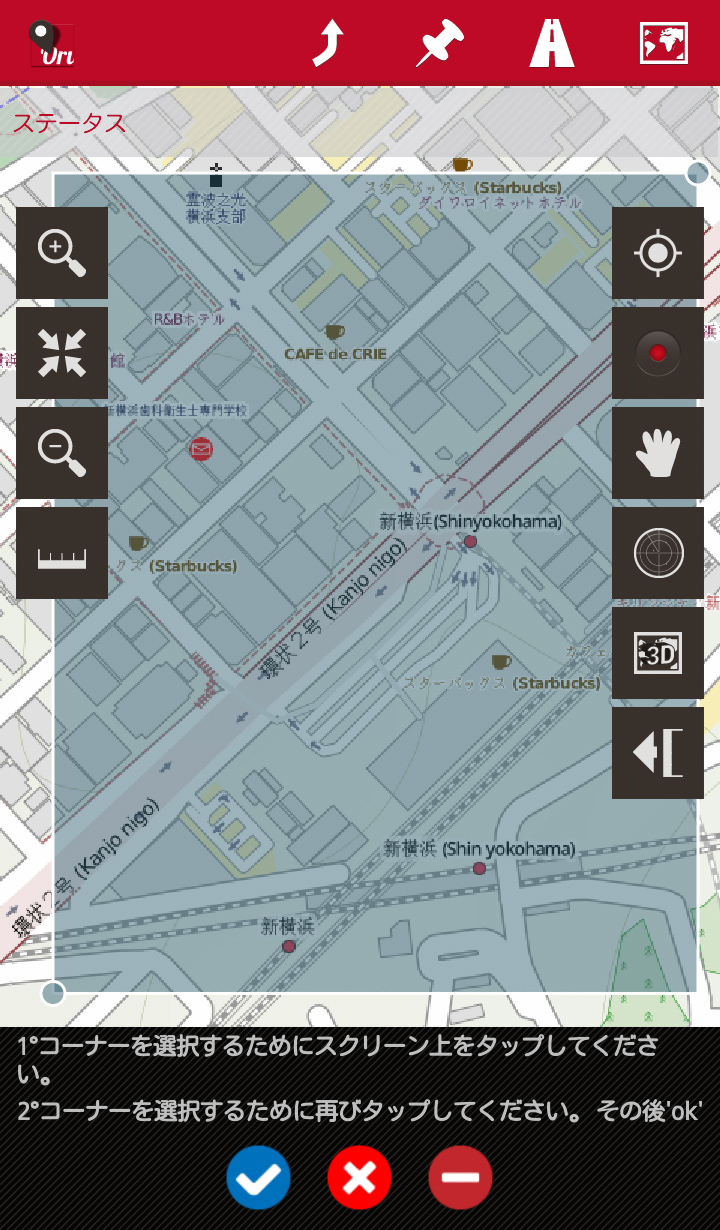This screenshot has width=720, height=1230.
Task: Open the OruxMaps main menu logo
Action: click(x=52, y=44)
